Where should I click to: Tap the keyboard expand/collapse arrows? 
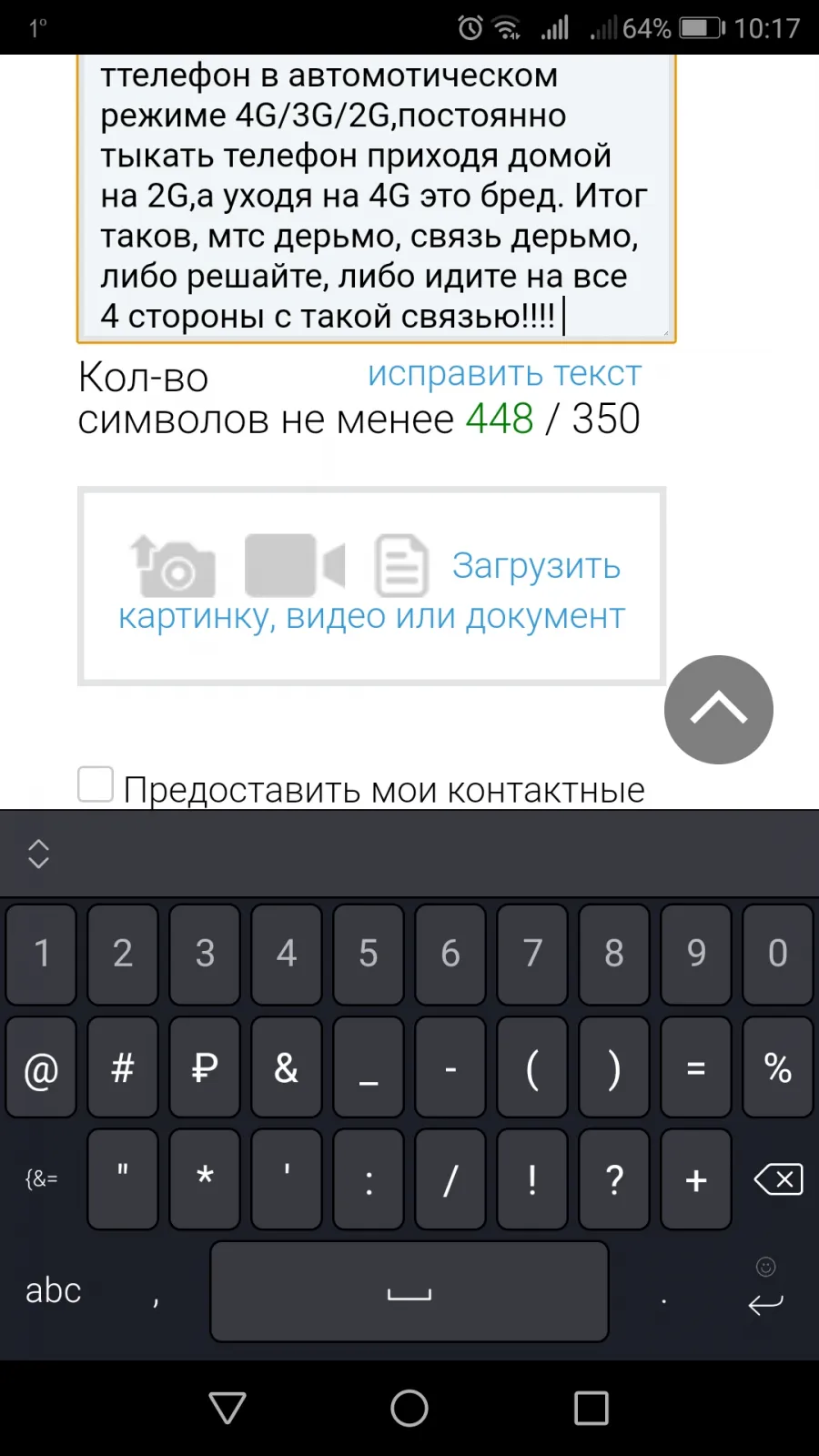pyautogui.click(x=38, y=853)
